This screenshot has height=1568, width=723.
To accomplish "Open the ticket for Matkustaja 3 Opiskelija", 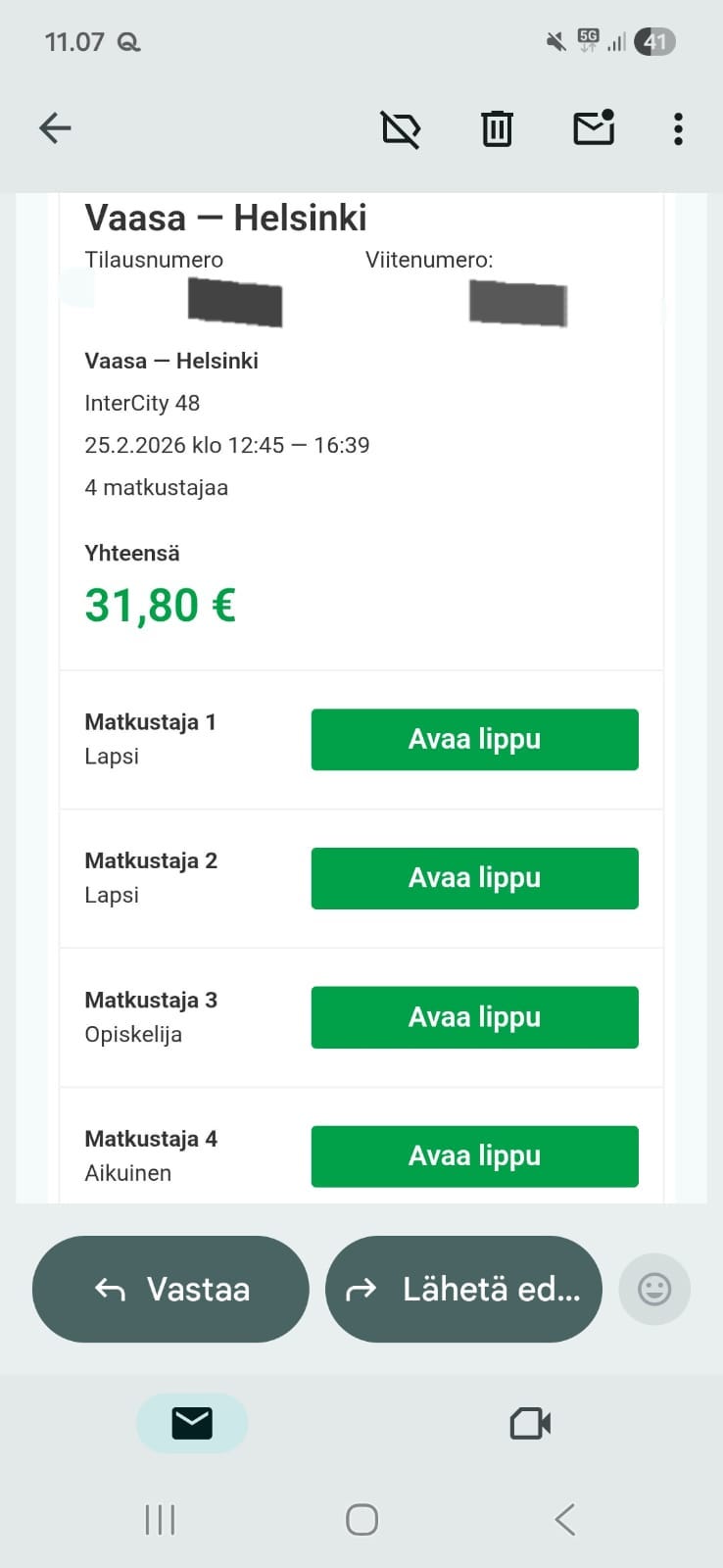I will (x=473, y=1017).
